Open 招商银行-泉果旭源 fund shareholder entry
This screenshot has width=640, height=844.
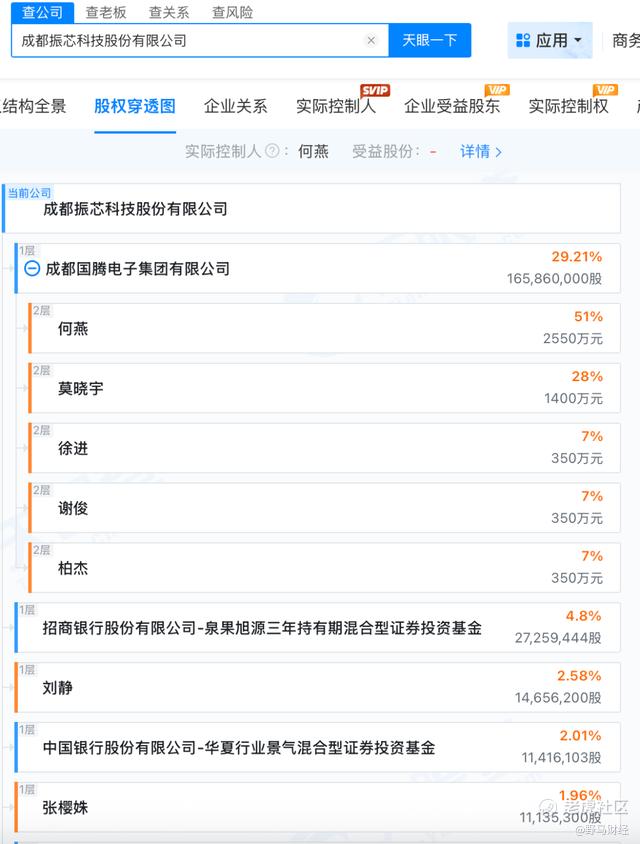pos(262,628)
